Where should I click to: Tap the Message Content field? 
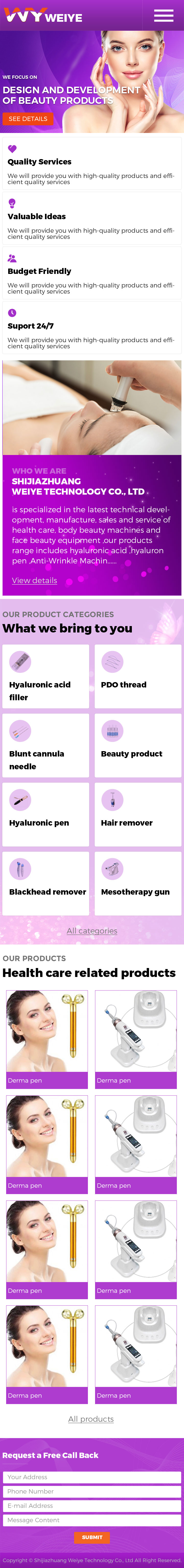point(92,1520)
